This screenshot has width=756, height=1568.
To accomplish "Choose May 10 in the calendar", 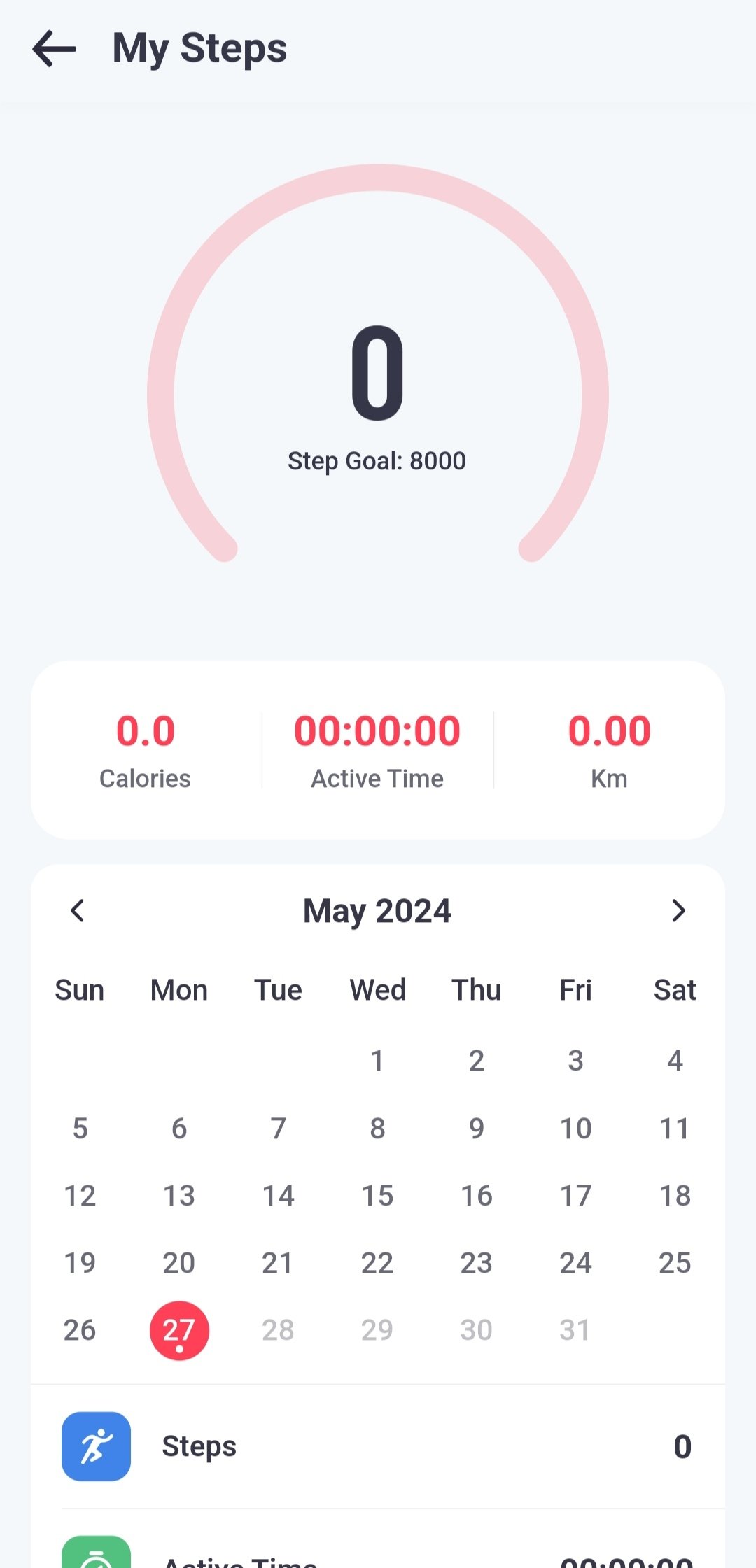I will [x=575, y=1129].
